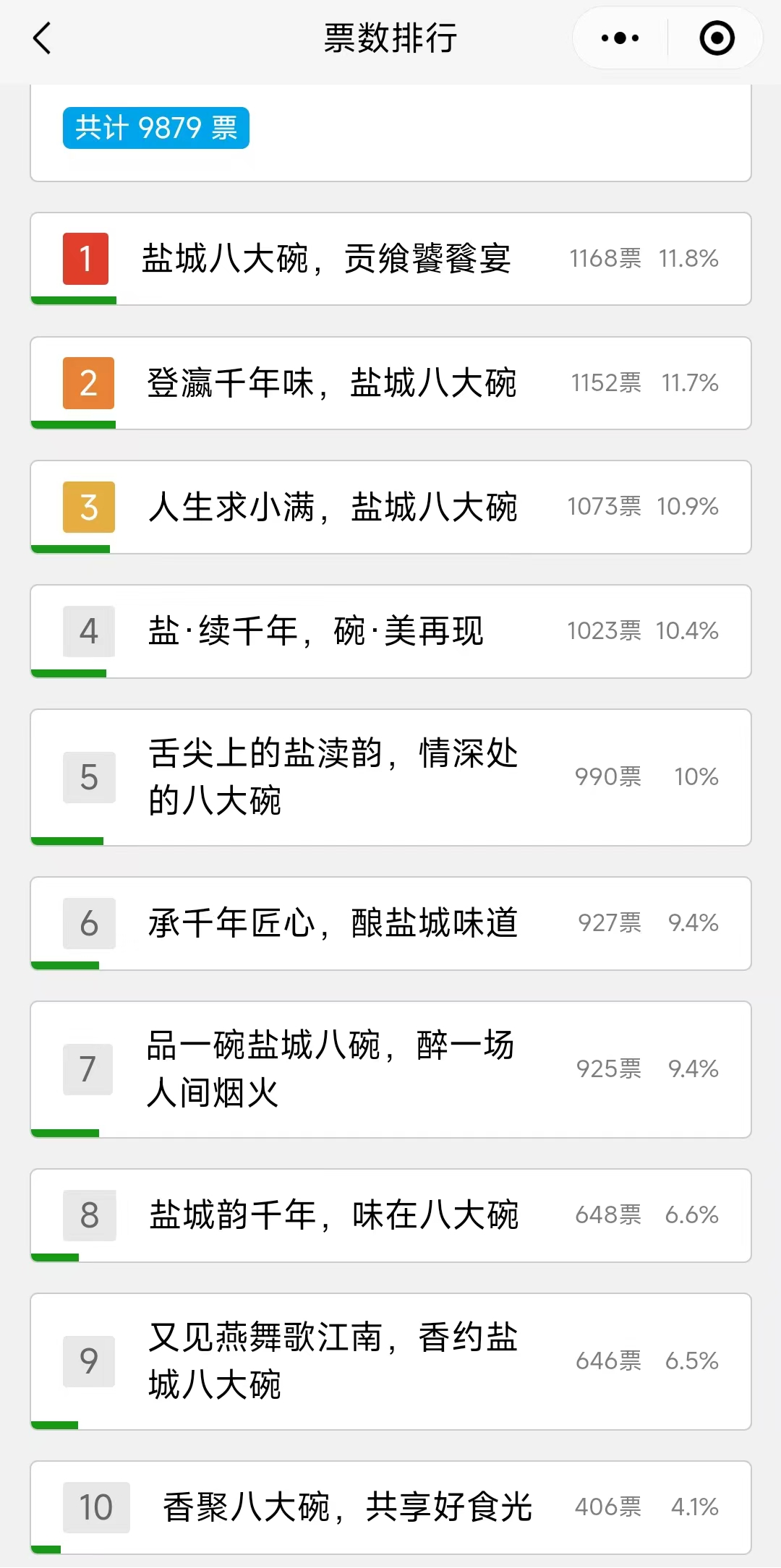
Task: Open rank 3 entry 人生求小满
Action: tap(390, 507)
